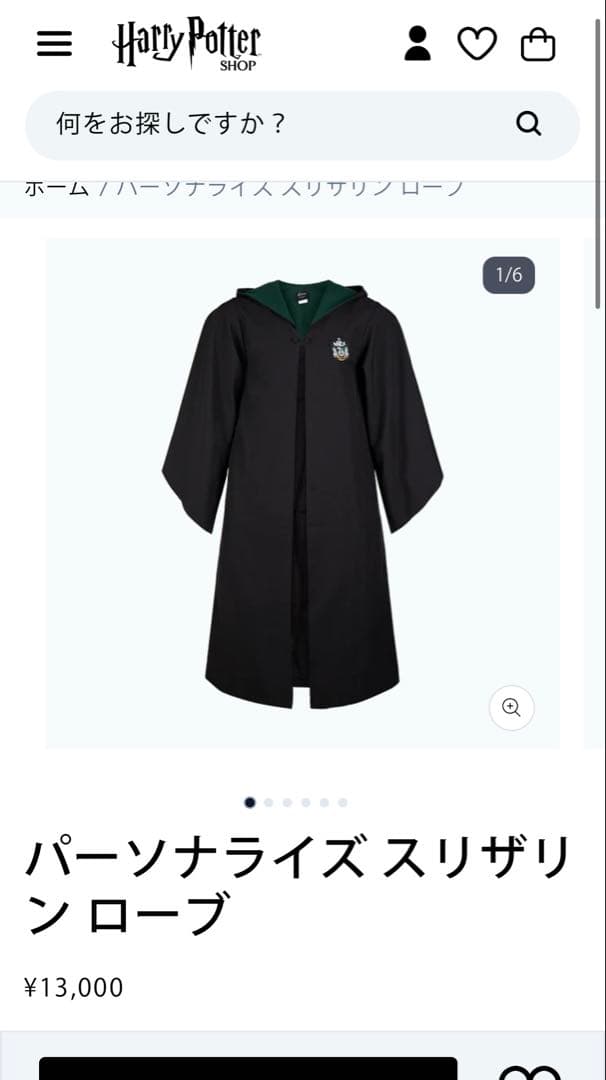Open the robe product photo

point(302,490)
